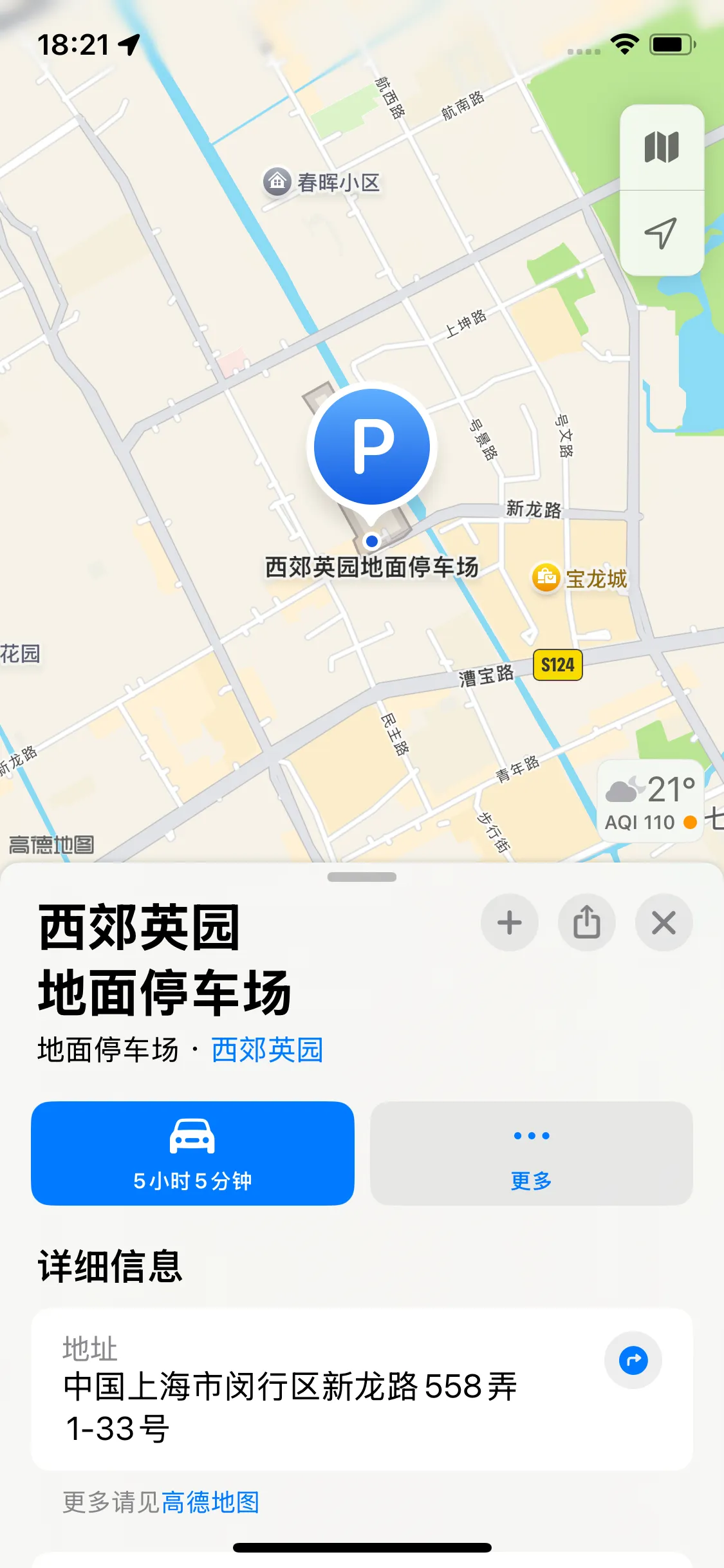Viewport: 724px width, 1568px height.
Task: Tap the address directions arrow
Action: tap(633, 1360)
